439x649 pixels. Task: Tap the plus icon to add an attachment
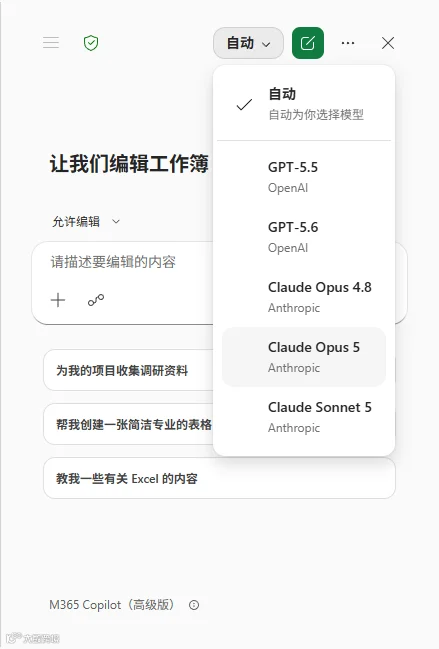pos(58,300)
